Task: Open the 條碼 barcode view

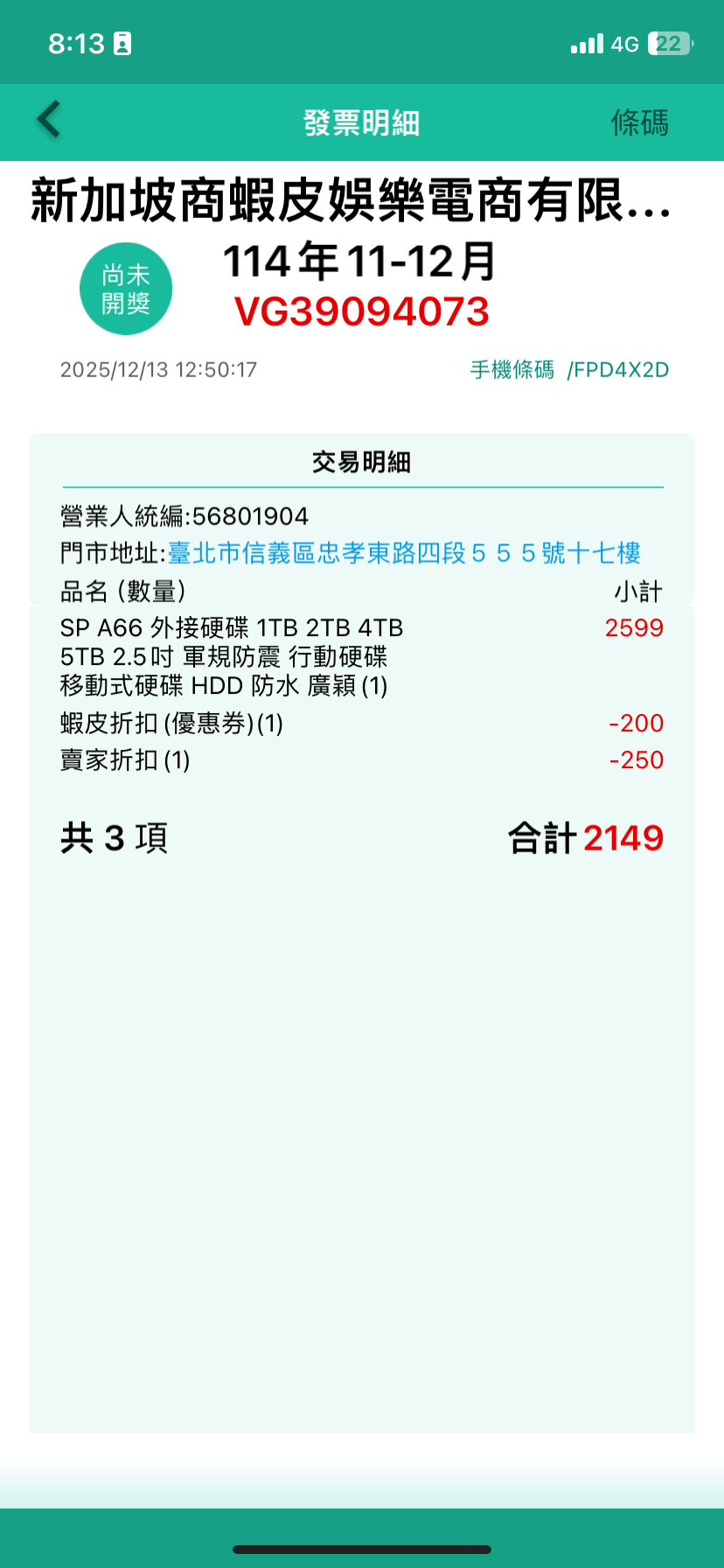Action: point(639,122)
